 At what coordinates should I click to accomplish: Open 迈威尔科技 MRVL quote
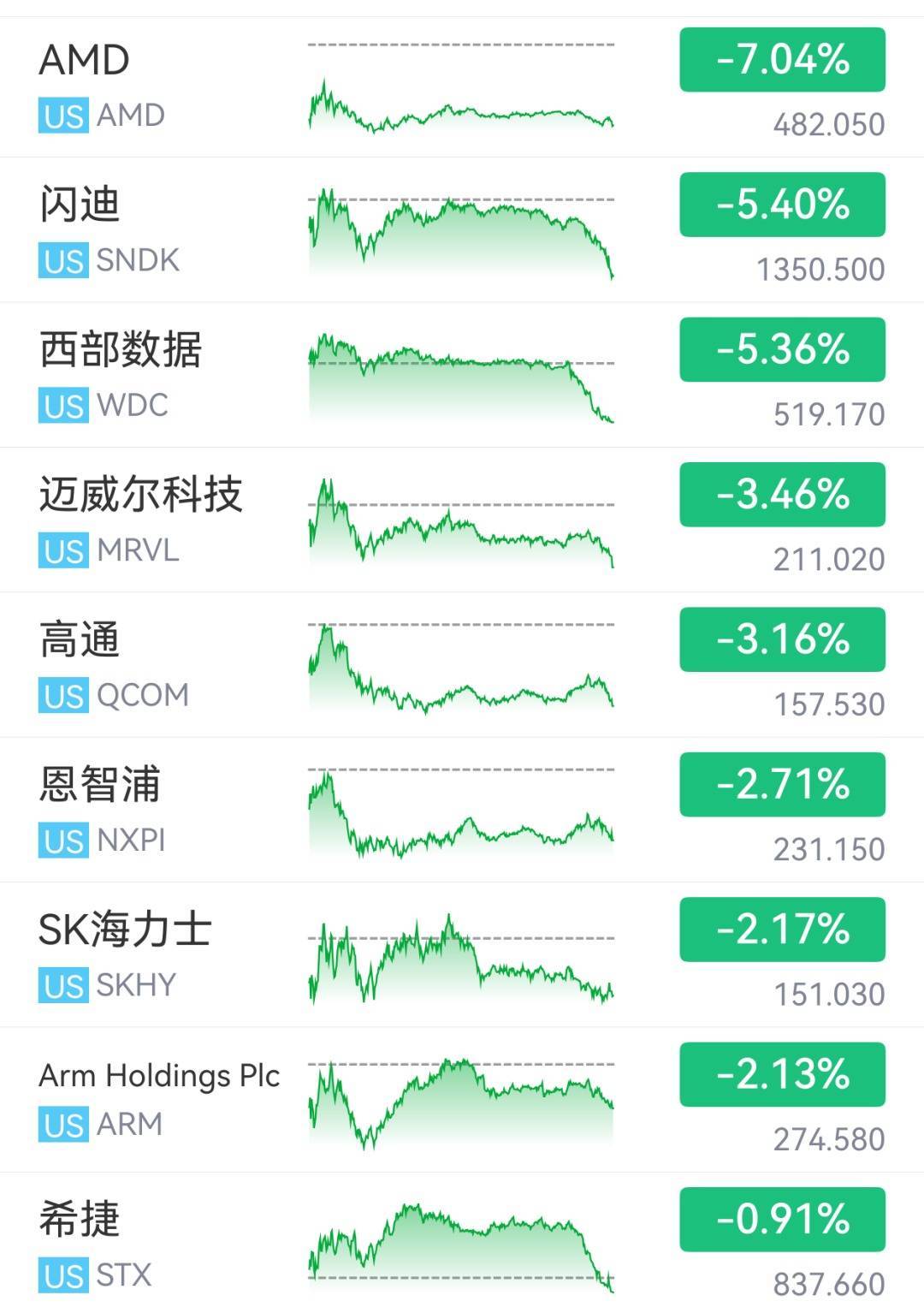462,520
